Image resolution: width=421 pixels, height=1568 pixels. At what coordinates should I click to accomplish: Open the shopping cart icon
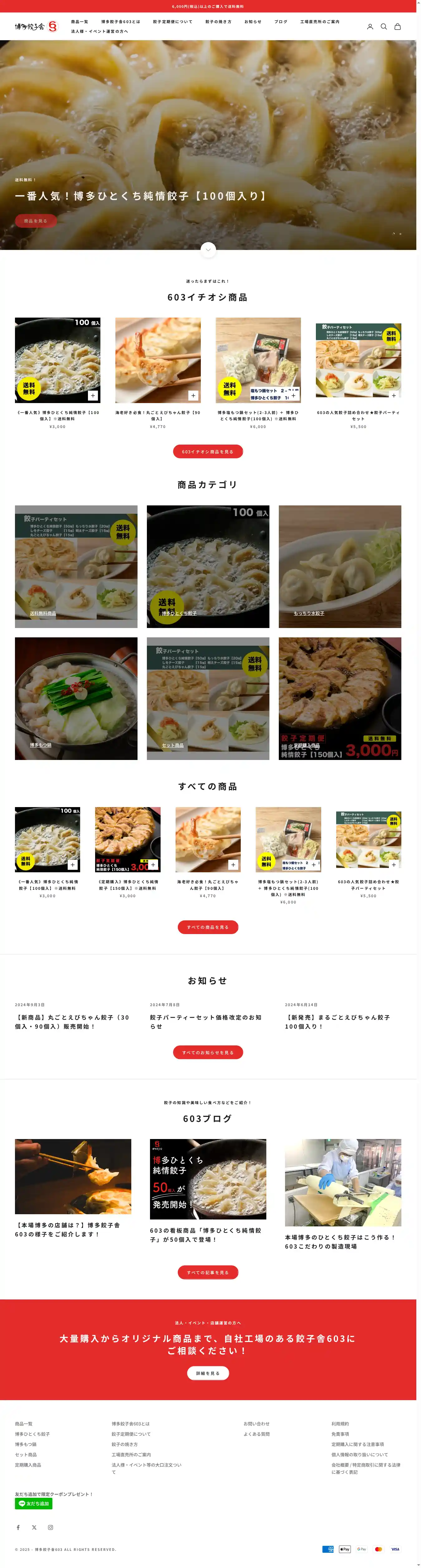click(398, 27)
